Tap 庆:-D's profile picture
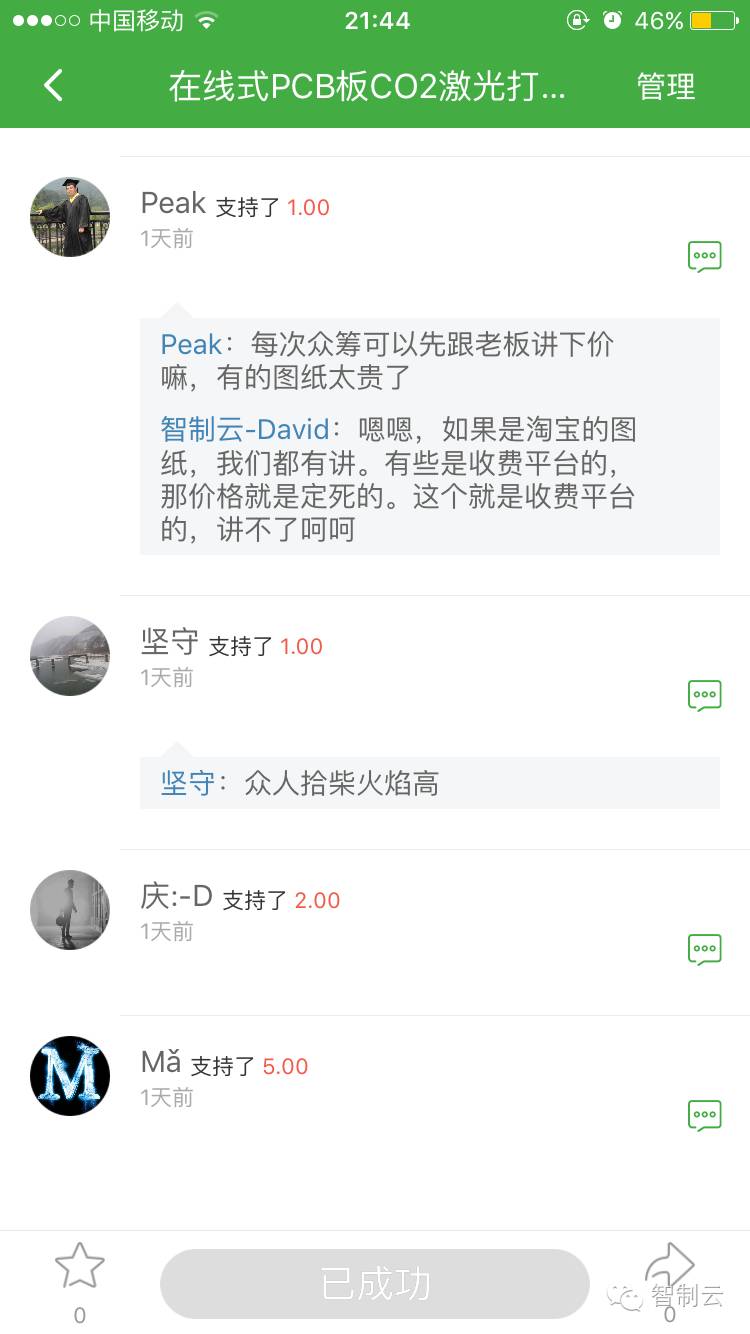The width and height of the screenshot is (750, 1334). pos(70,910)
